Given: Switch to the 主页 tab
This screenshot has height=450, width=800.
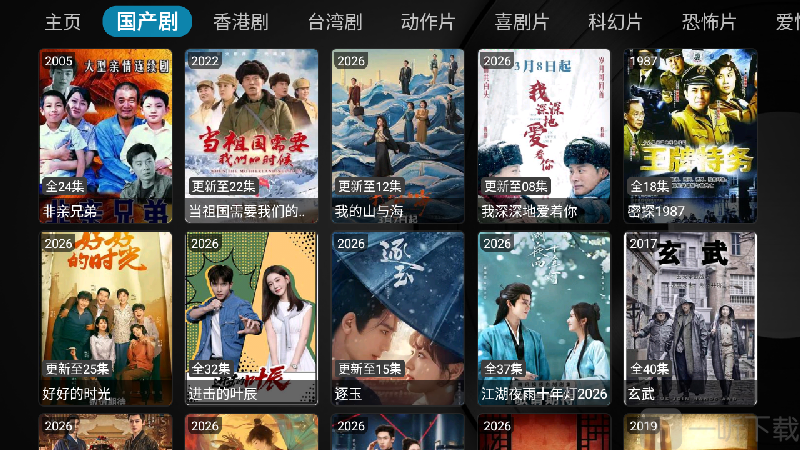Looking at the screenshot, I should coord(63,22).
